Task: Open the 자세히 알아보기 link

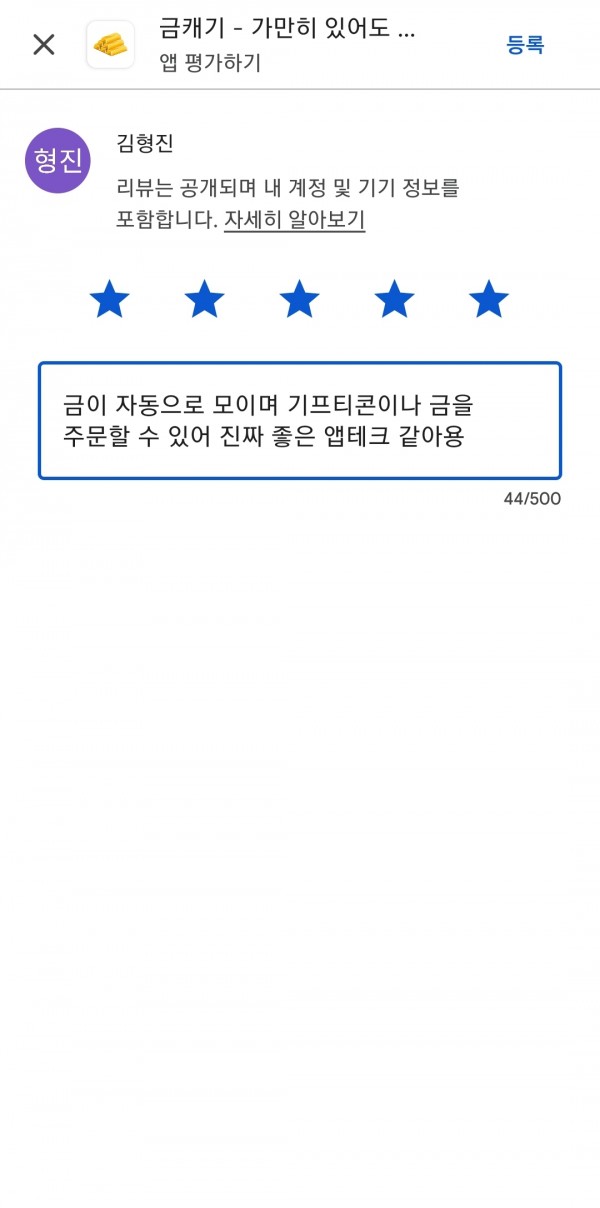Action: pyautogui.click(x=294, y=220)
